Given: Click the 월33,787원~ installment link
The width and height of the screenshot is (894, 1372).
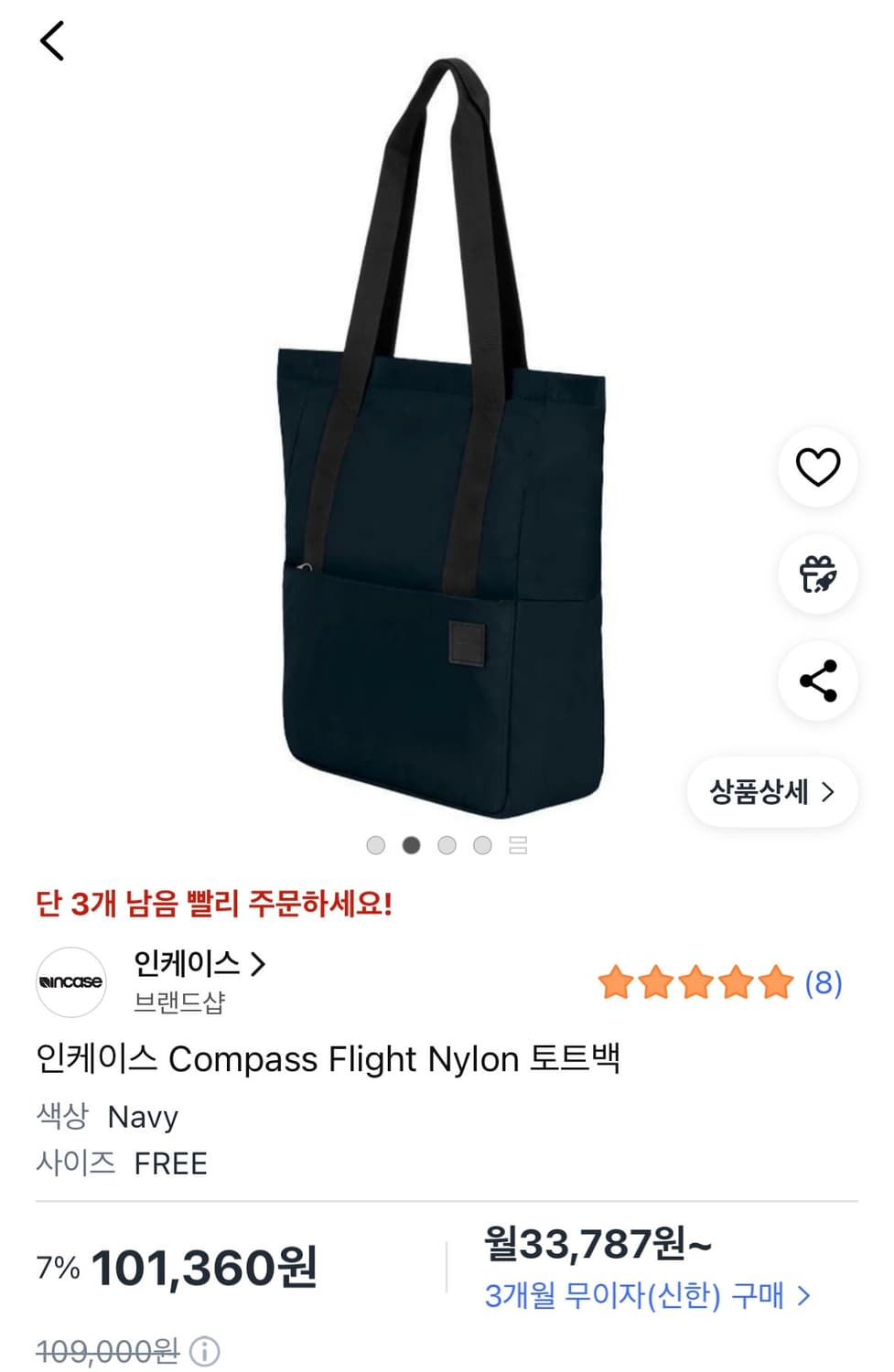Looking at the screenshot, I should (x=595, y=1246).
